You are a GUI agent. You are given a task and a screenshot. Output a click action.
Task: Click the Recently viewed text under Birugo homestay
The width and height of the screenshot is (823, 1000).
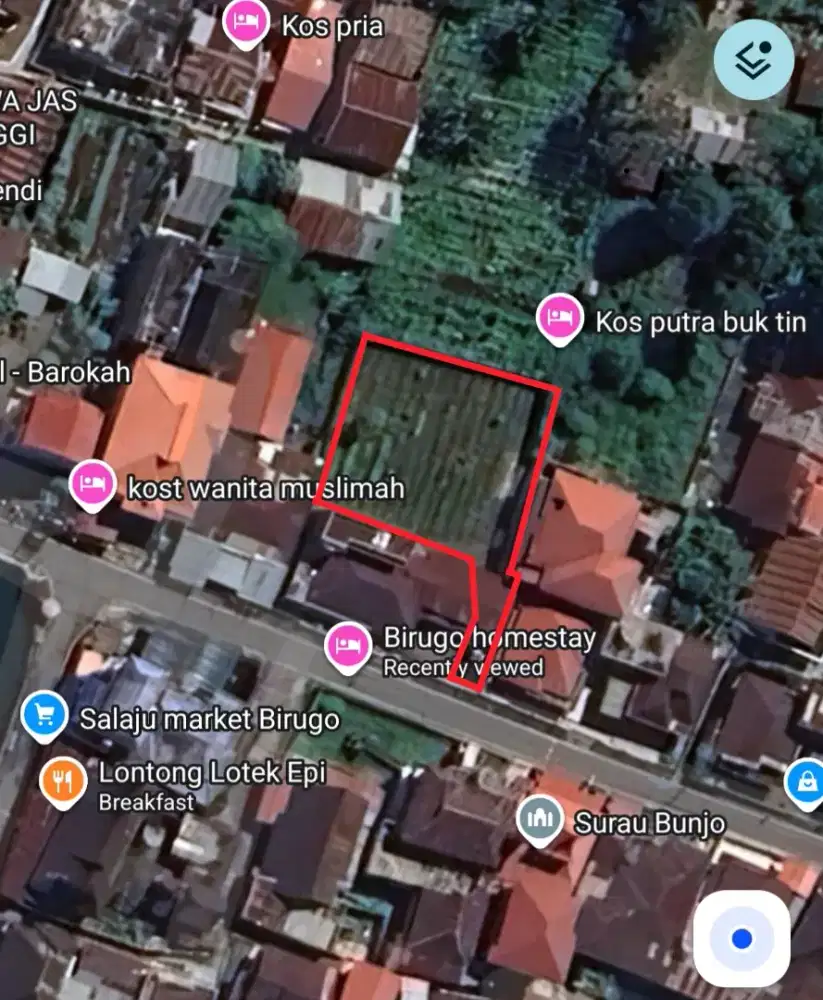tap(462, 666)
